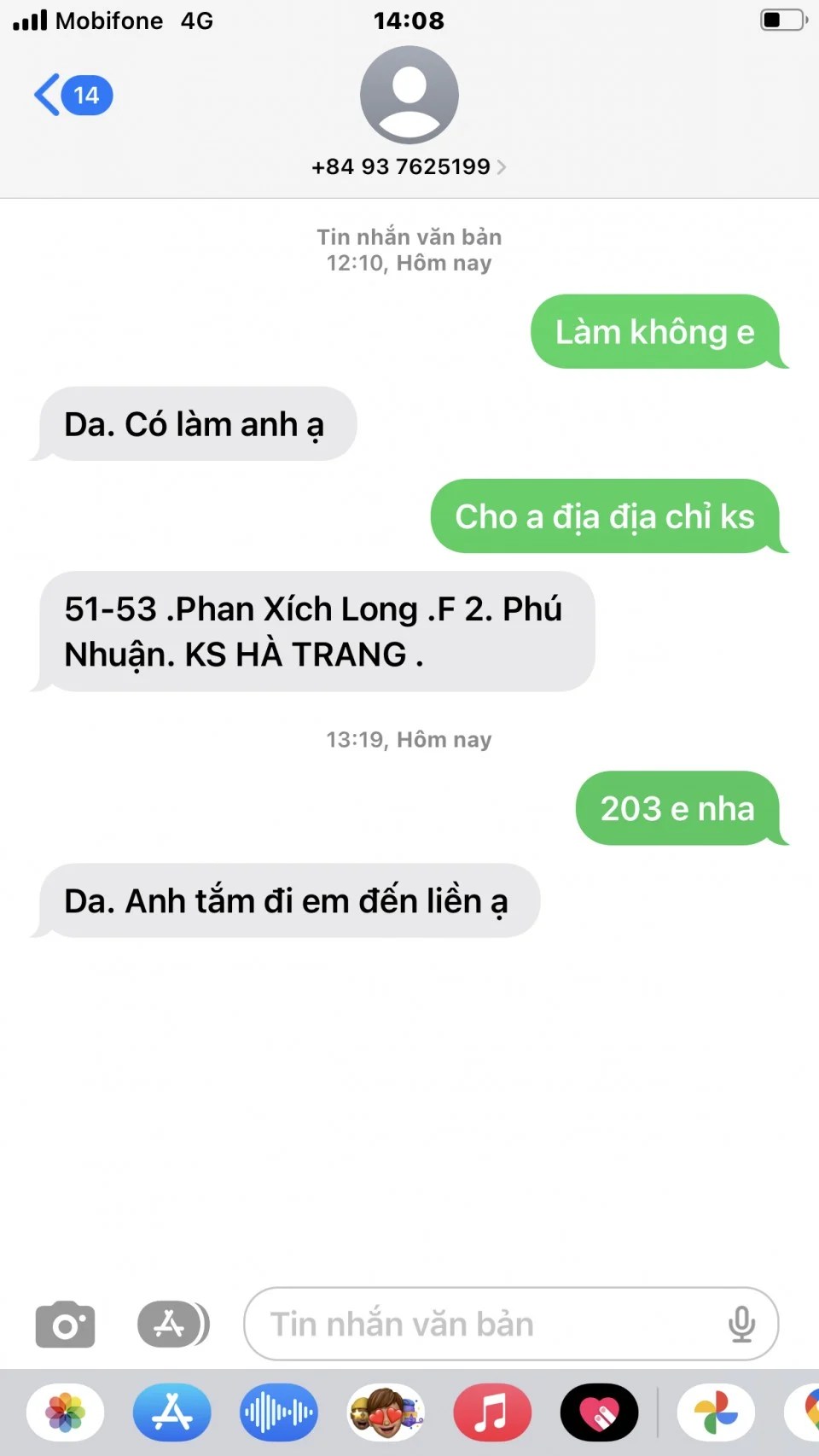Open Digital Touch heart app

point(599,1413)
